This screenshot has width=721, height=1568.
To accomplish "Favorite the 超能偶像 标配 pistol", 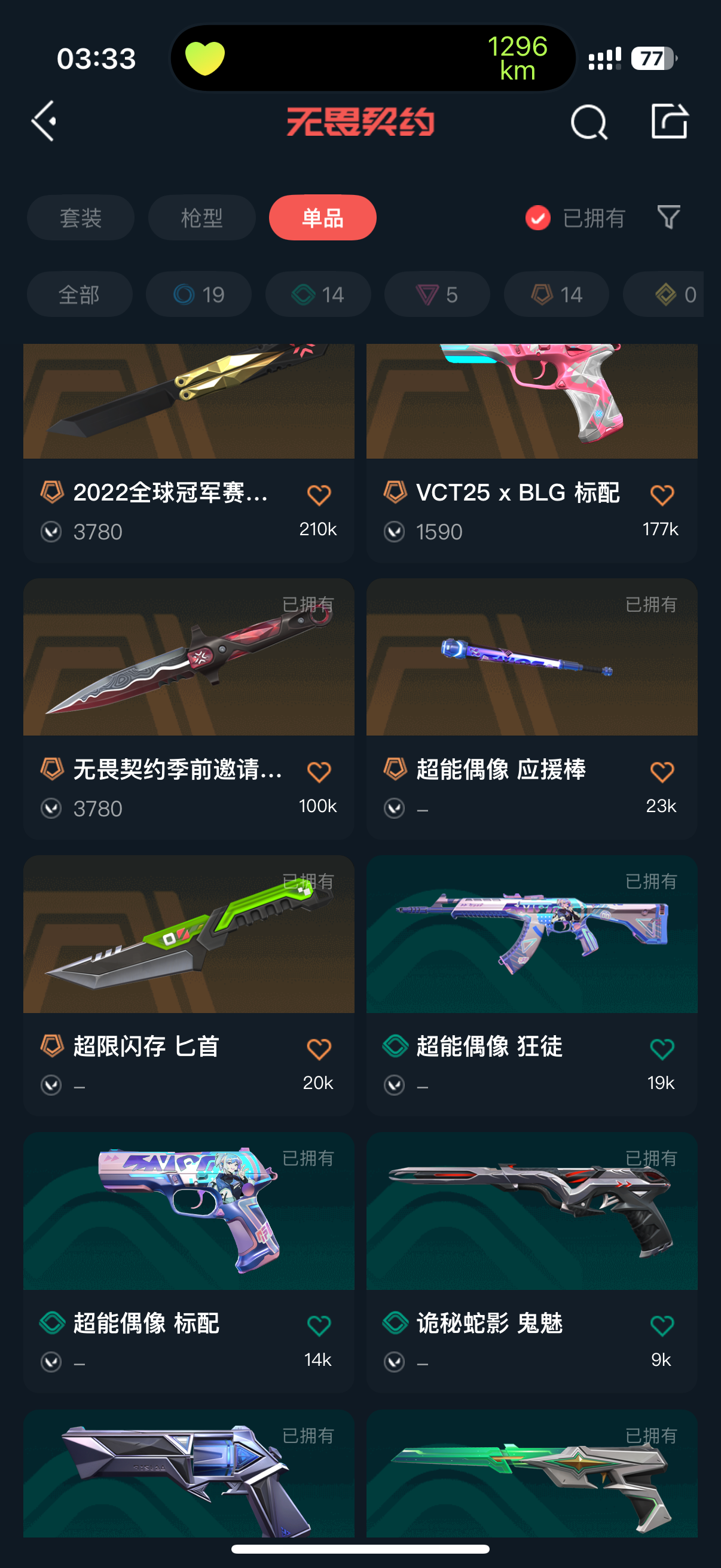I will pos(319,1325).
